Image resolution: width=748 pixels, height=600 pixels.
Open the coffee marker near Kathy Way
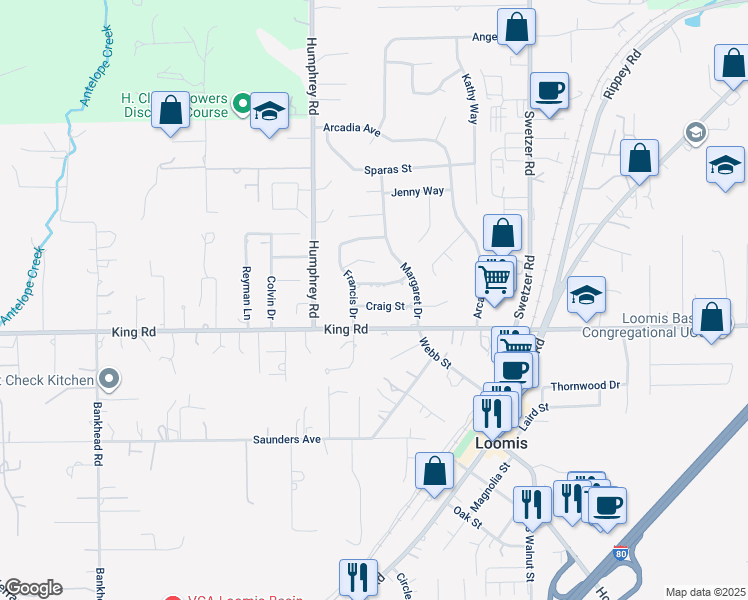[549, 91]
